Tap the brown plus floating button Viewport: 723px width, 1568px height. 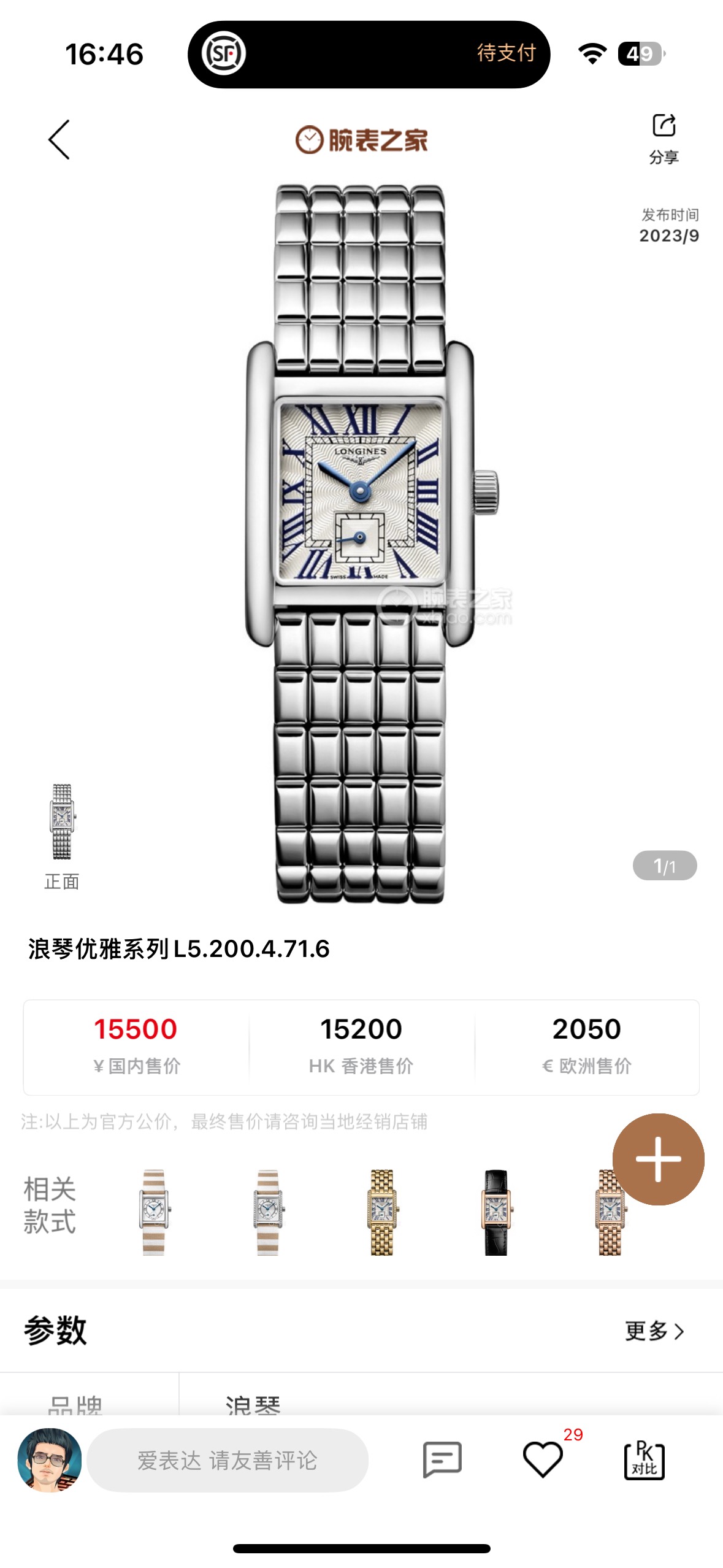click(658, 1159)
